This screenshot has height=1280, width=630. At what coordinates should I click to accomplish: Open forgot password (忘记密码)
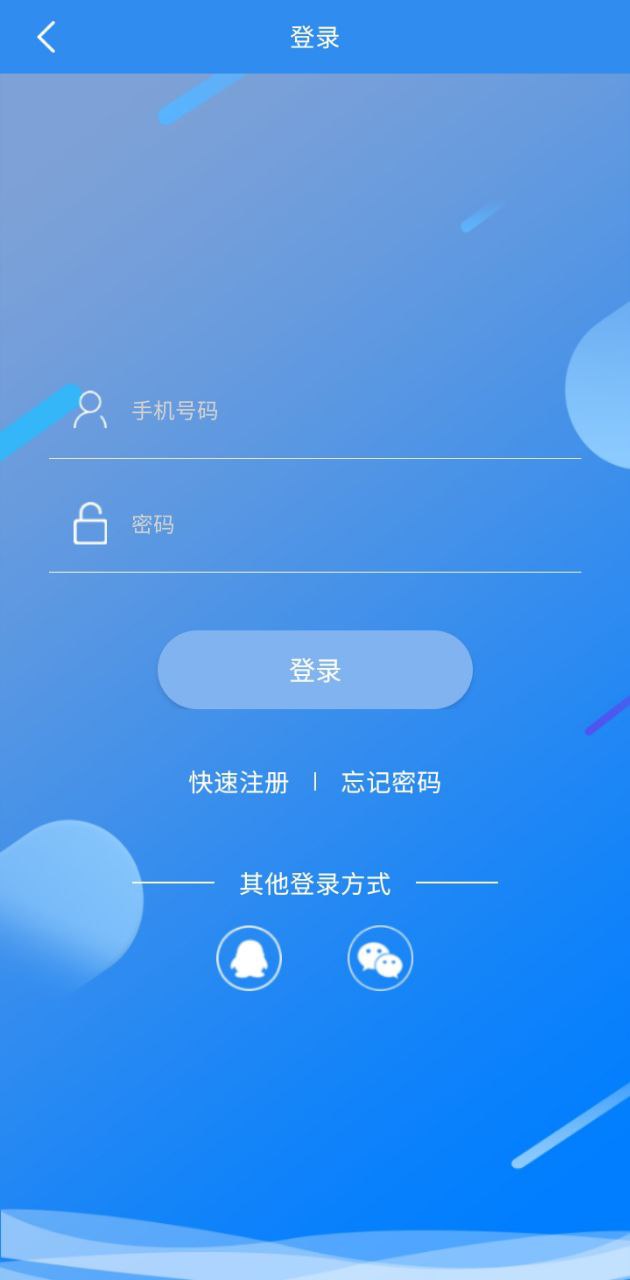(391, 782)
